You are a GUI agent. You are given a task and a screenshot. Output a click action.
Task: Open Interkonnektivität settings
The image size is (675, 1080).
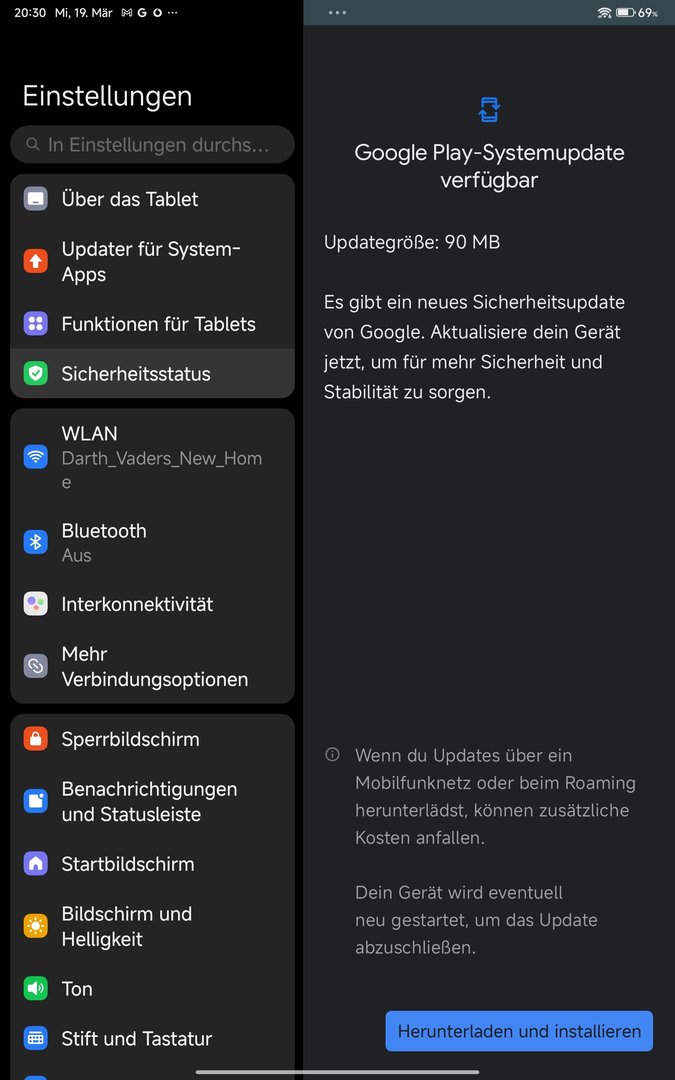tap(152, 604)
